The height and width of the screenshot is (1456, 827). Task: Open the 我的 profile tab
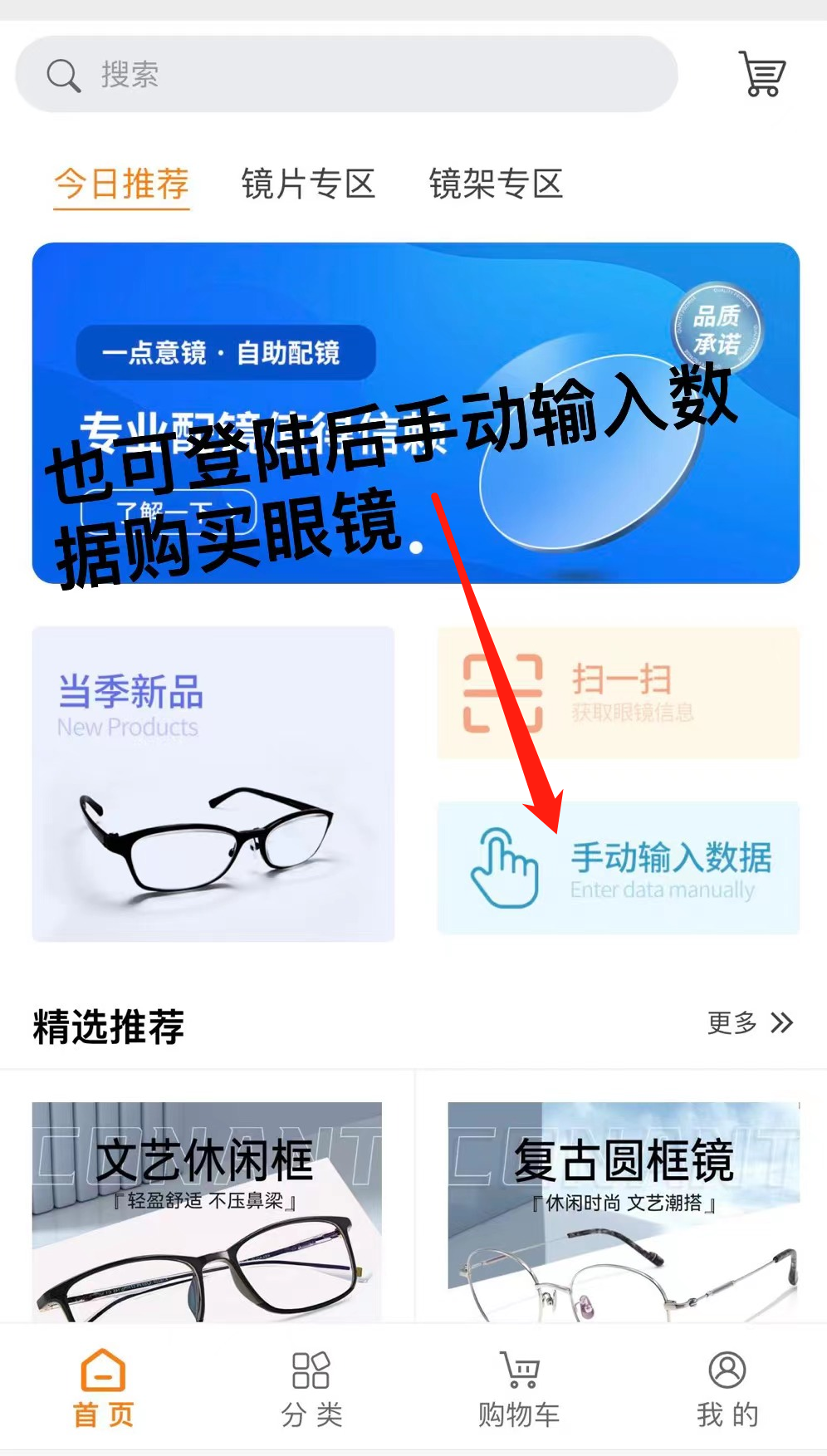[x=727, y=1388]
